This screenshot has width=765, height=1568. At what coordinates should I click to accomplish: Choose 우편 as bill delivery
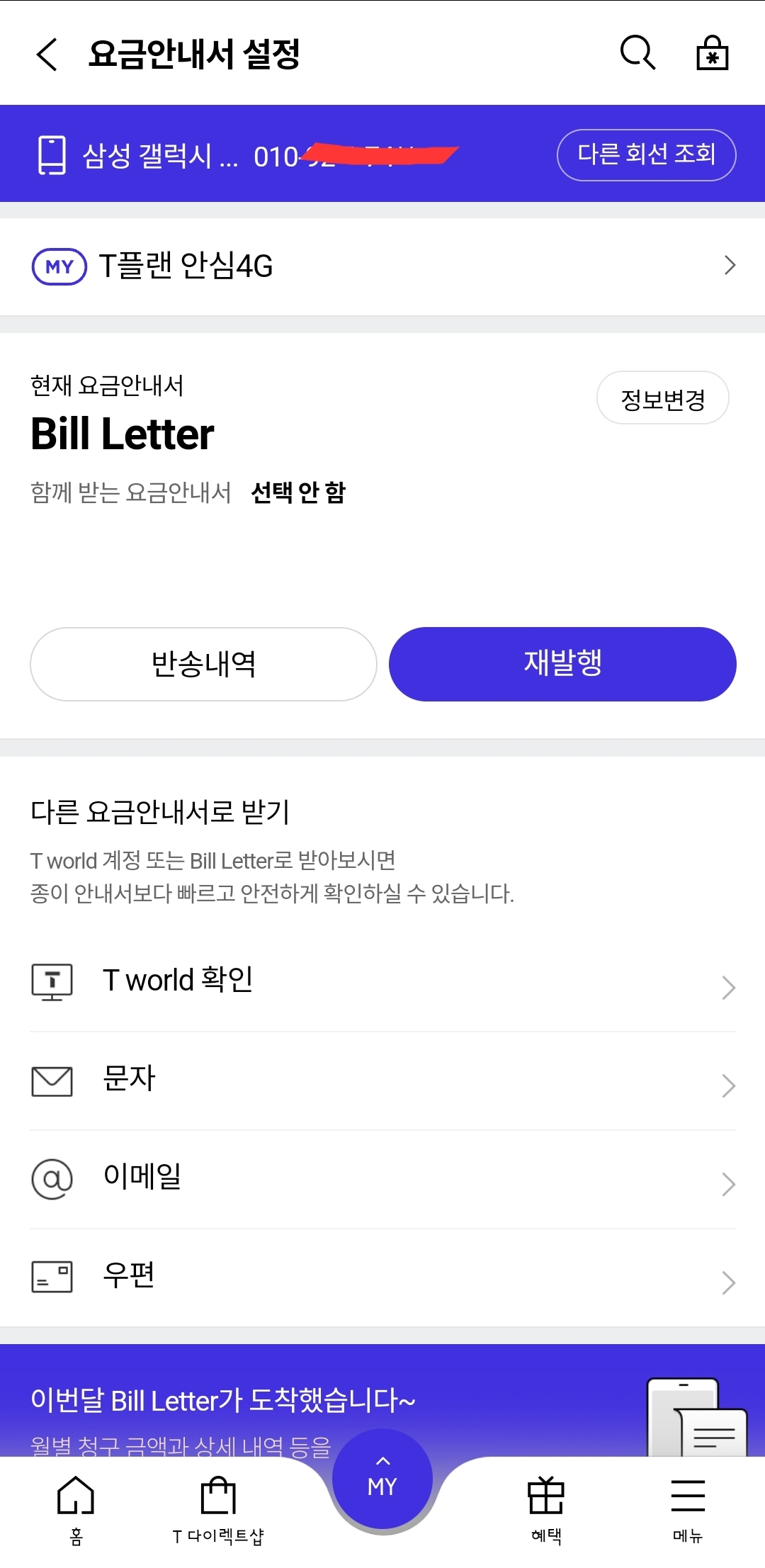tap(382, 1277)
